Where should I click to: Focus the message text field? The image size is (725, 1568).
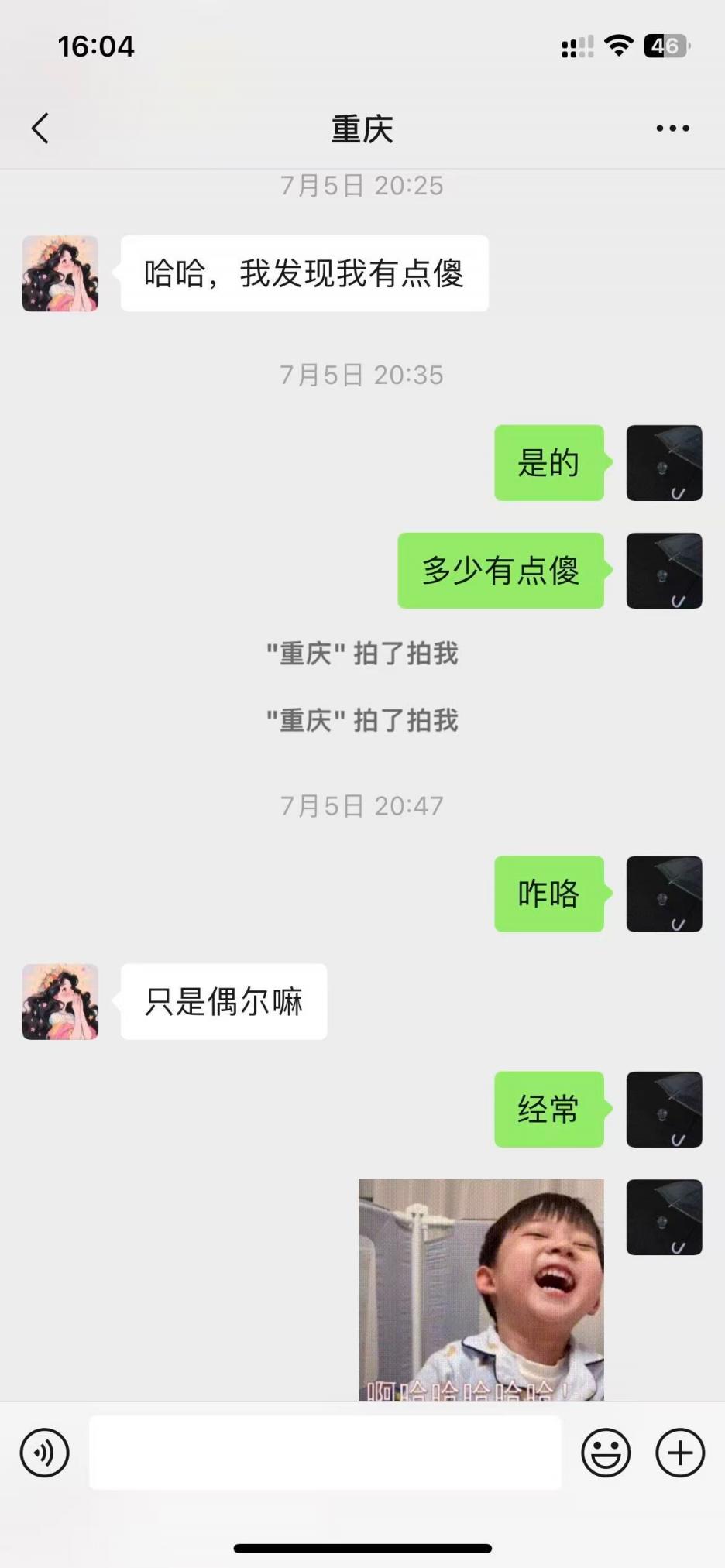[x=325, y=1452]
